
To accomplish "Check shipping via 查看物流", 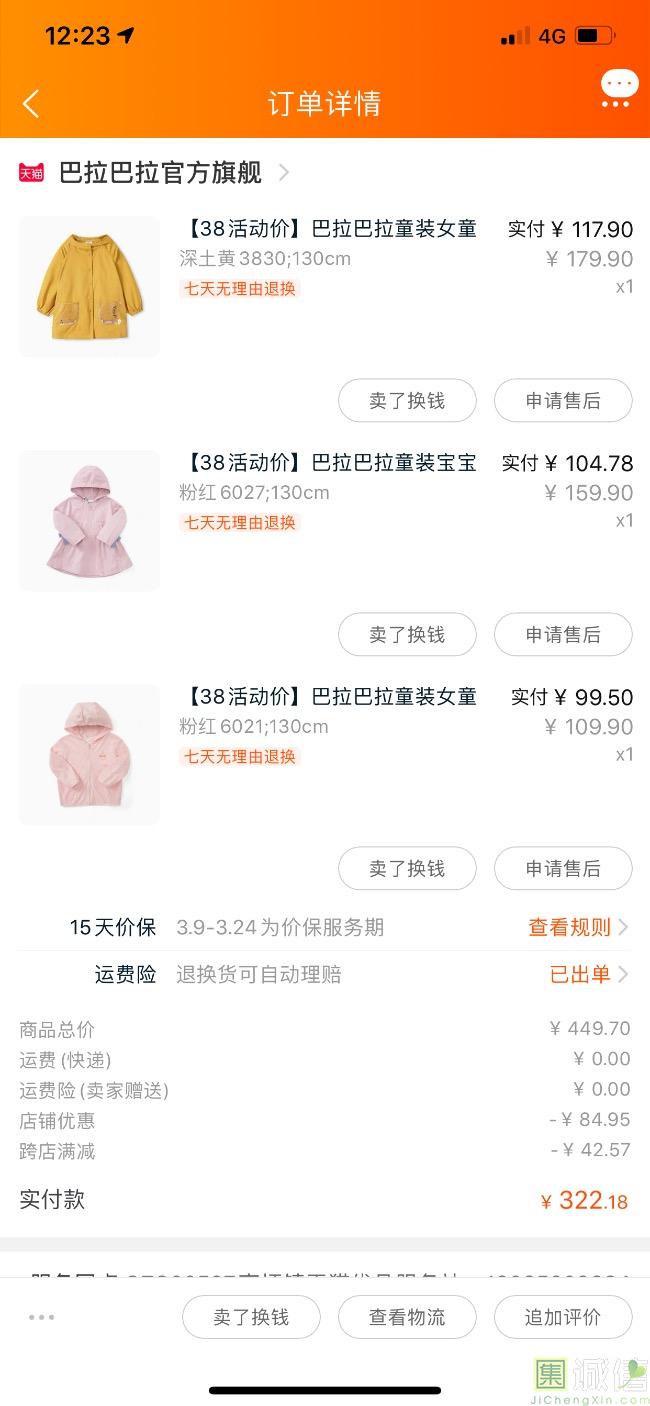I will [x=407, y=1317].
